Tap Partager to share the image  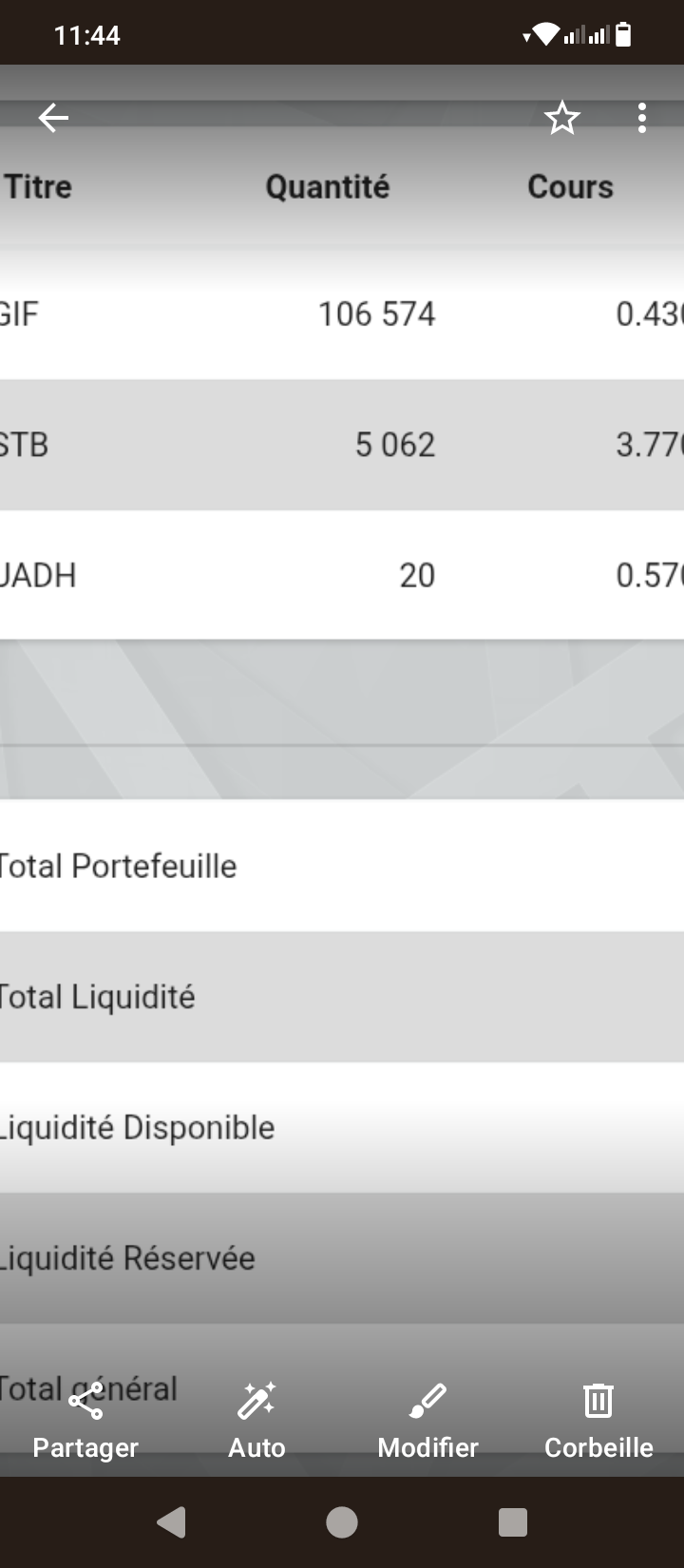[85, 1419]
